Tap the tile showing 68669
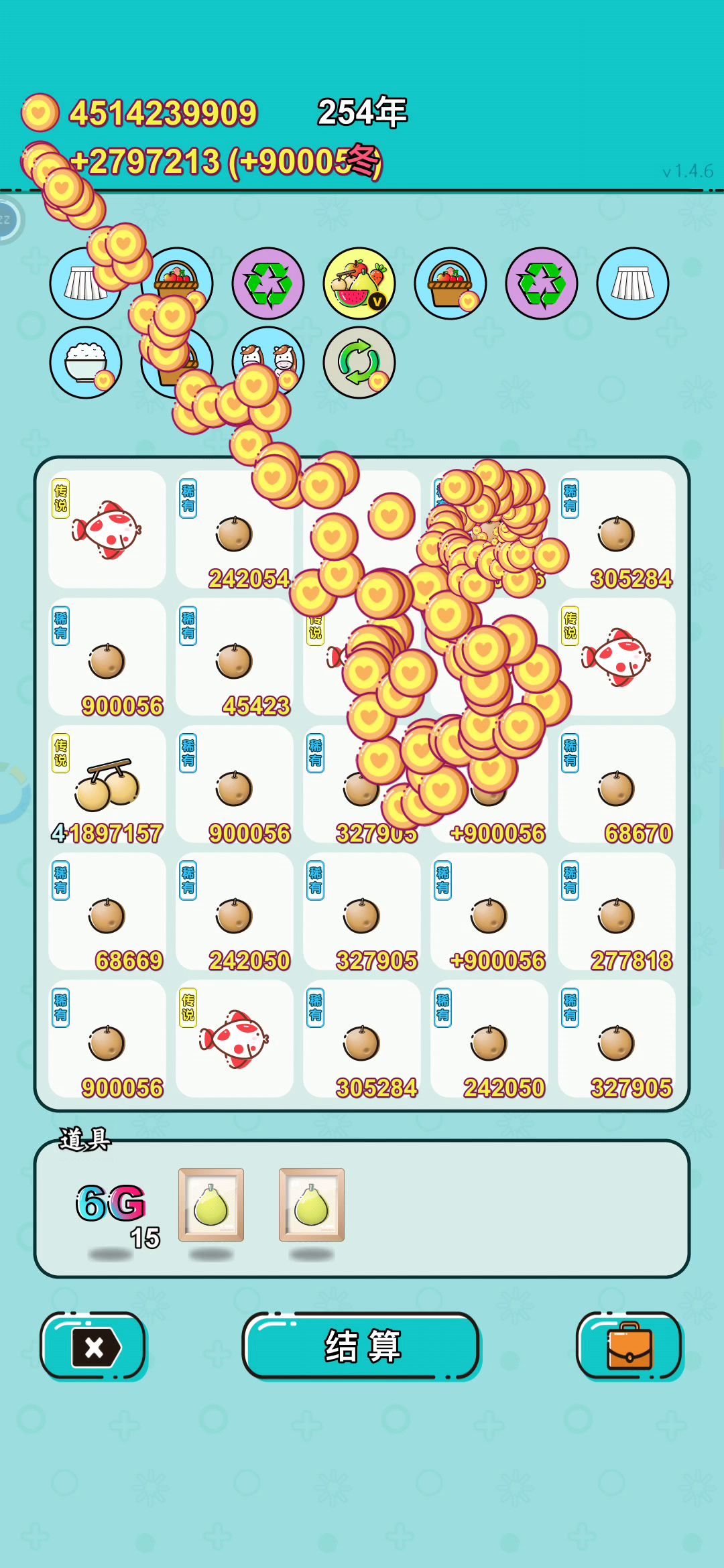Screen dimensions: 724x1568 coord(107,912)
